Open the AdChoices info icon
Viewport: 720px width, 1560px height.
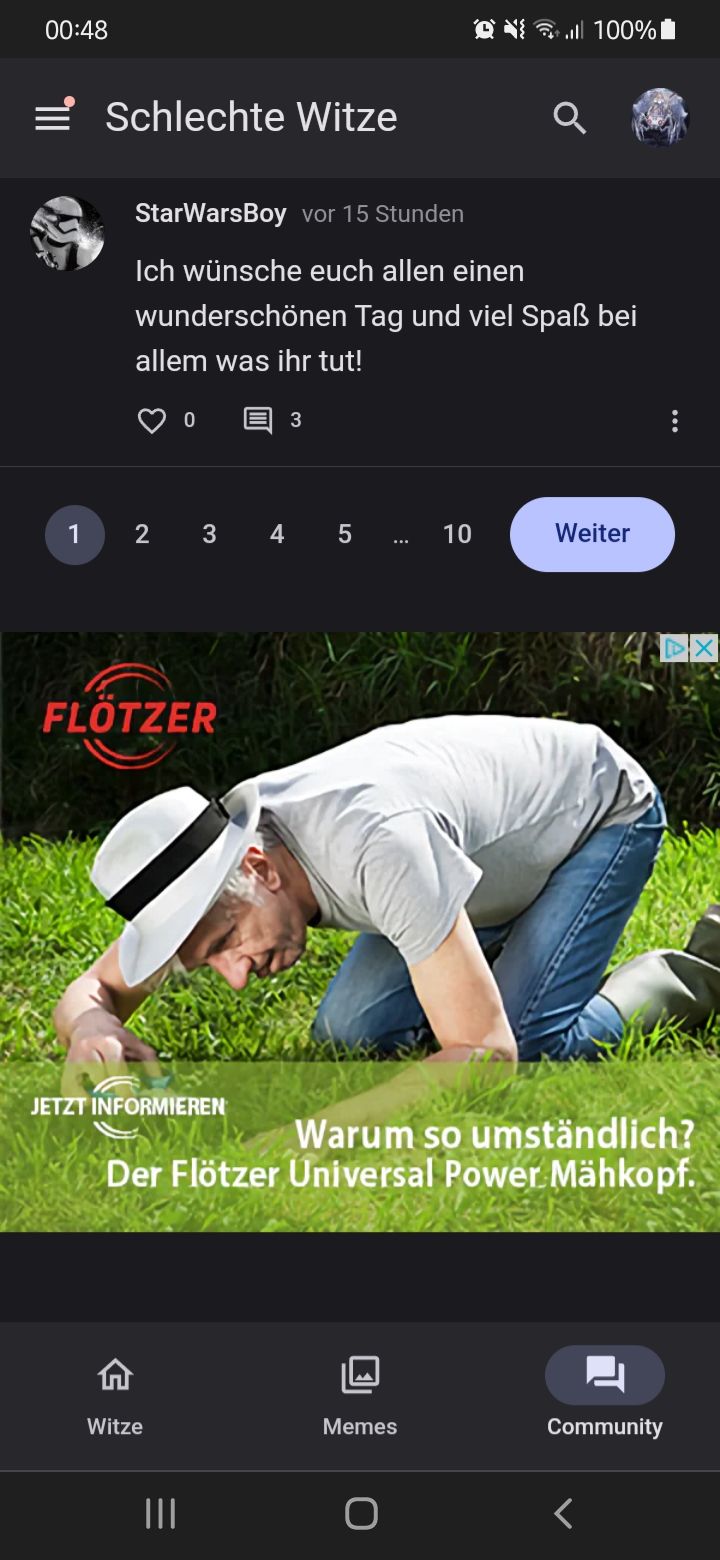coord(676,648)
